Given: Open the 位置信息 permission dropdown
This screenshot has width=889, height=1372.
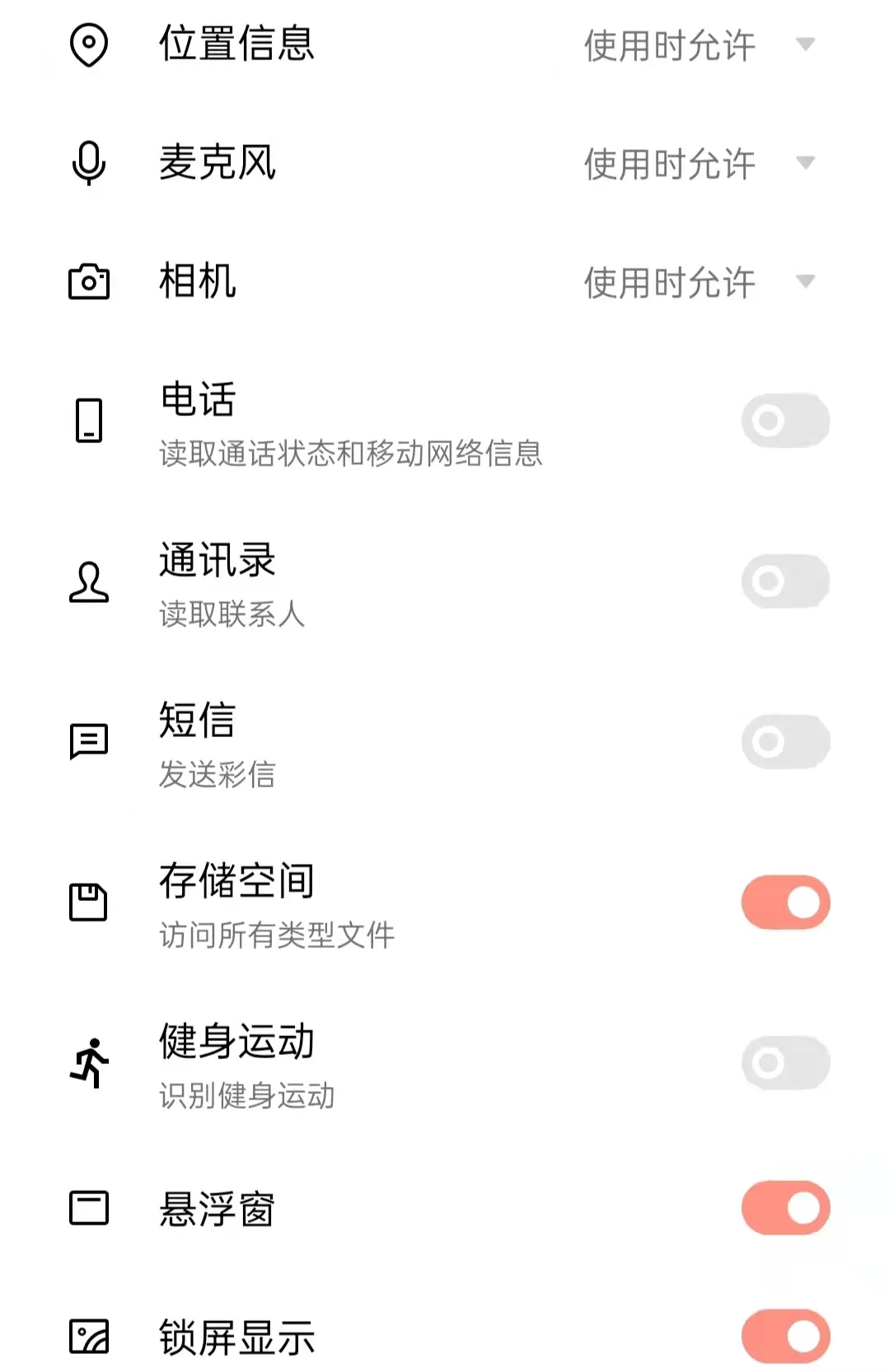Looking at the screenshot, I should [x=699, y=44].
